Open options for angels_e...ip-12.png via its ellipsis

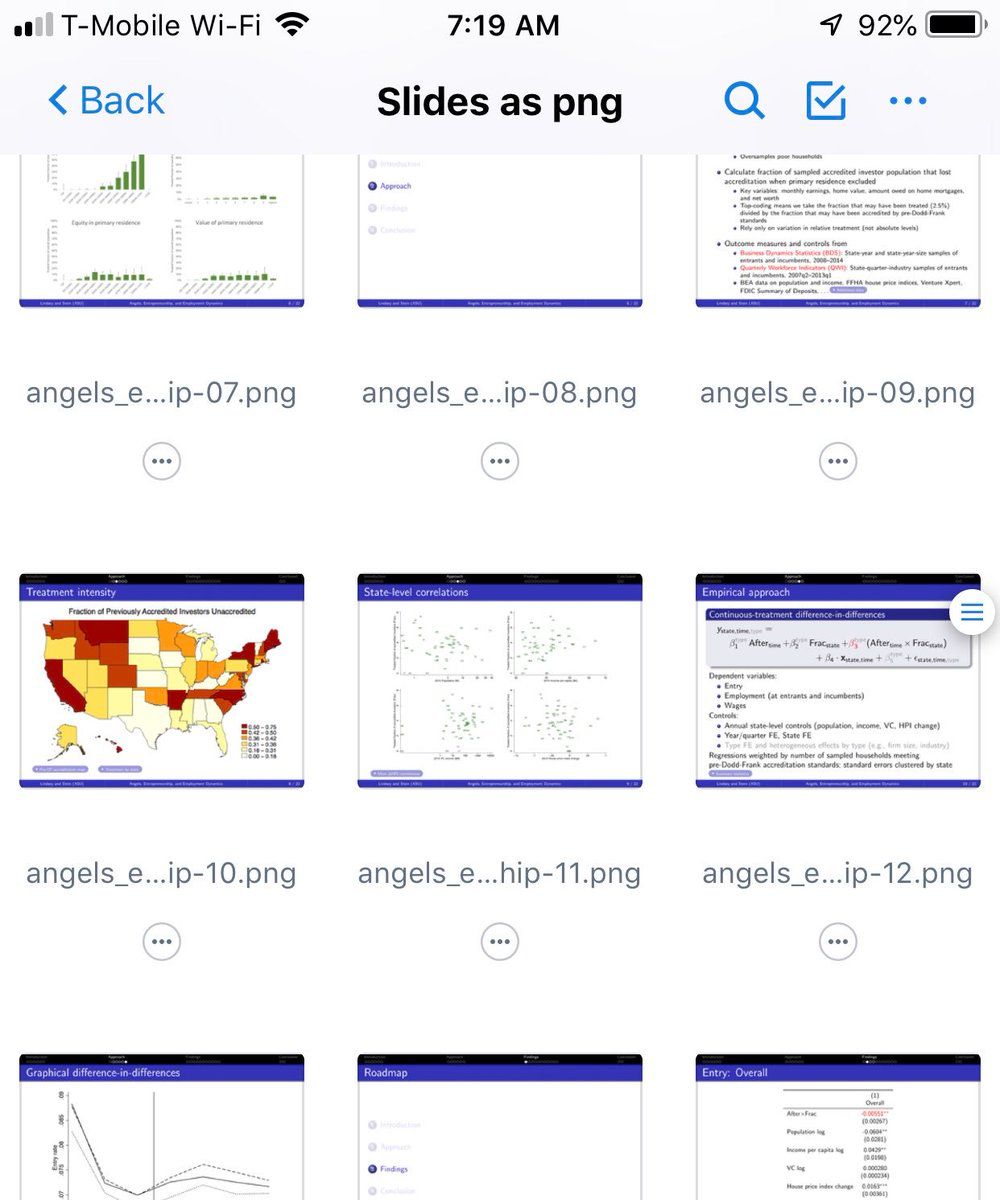pyautogui.click(x=838, y=941)
